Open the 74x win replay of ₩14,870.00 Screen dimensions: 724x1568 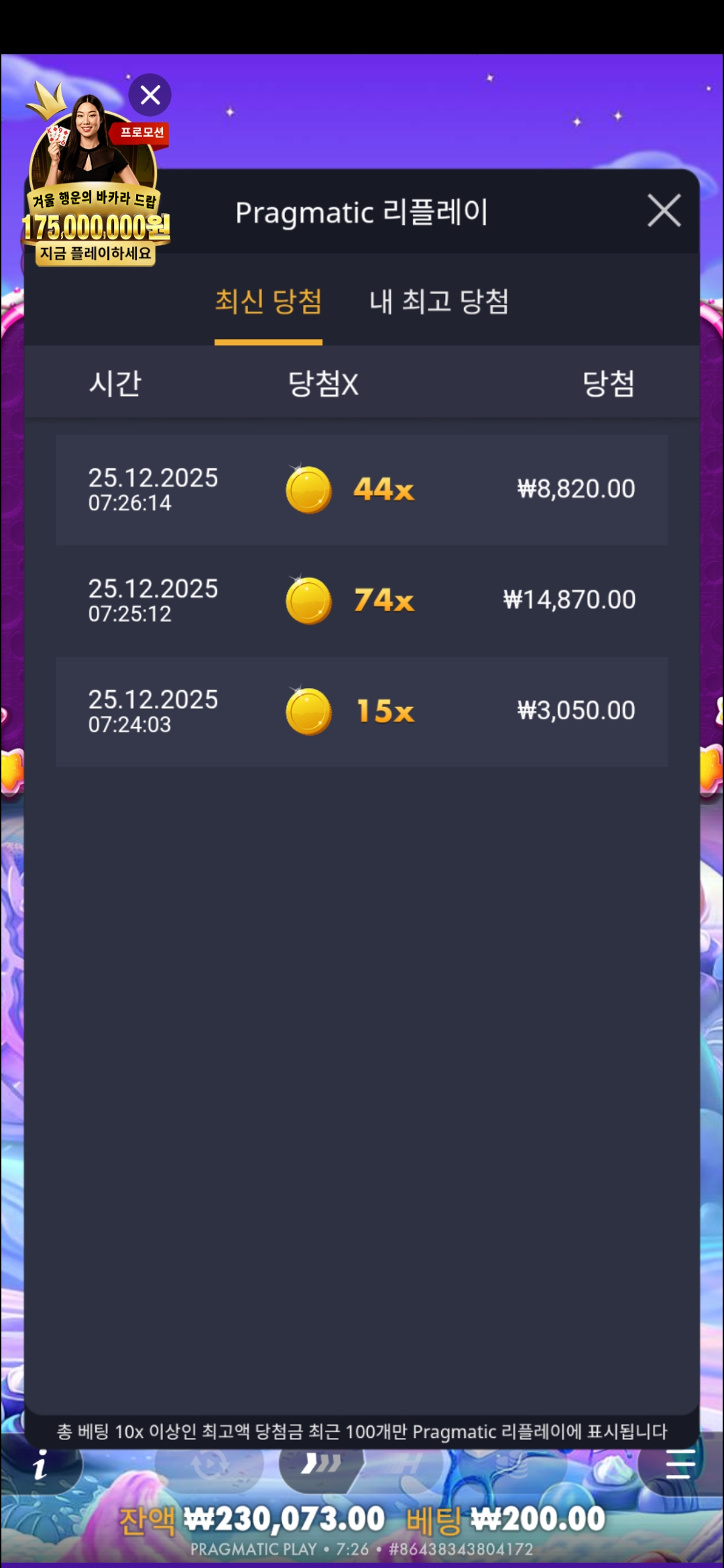[361, 600]
